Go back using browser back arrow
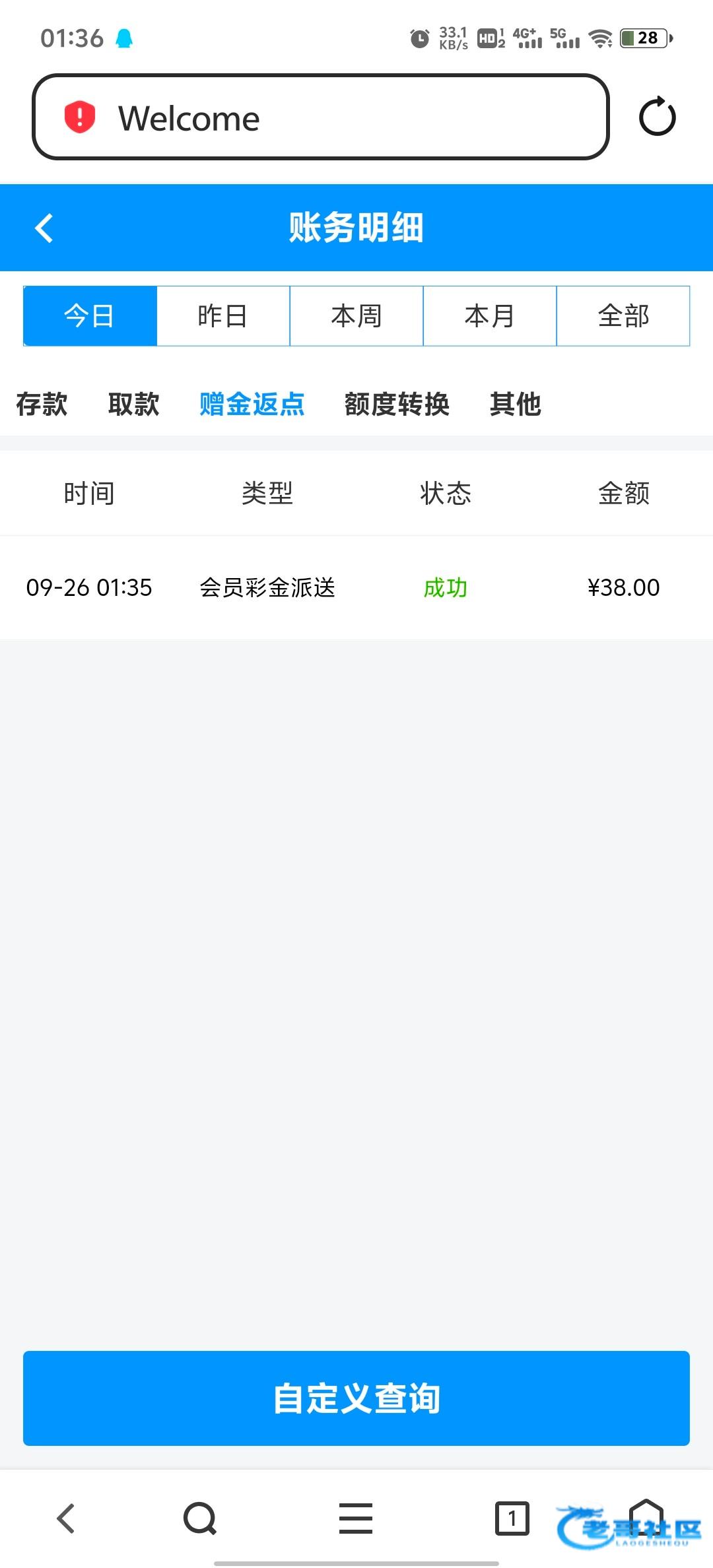Viewport: 713px width, 1568px height. click(x=66, y=1519)
